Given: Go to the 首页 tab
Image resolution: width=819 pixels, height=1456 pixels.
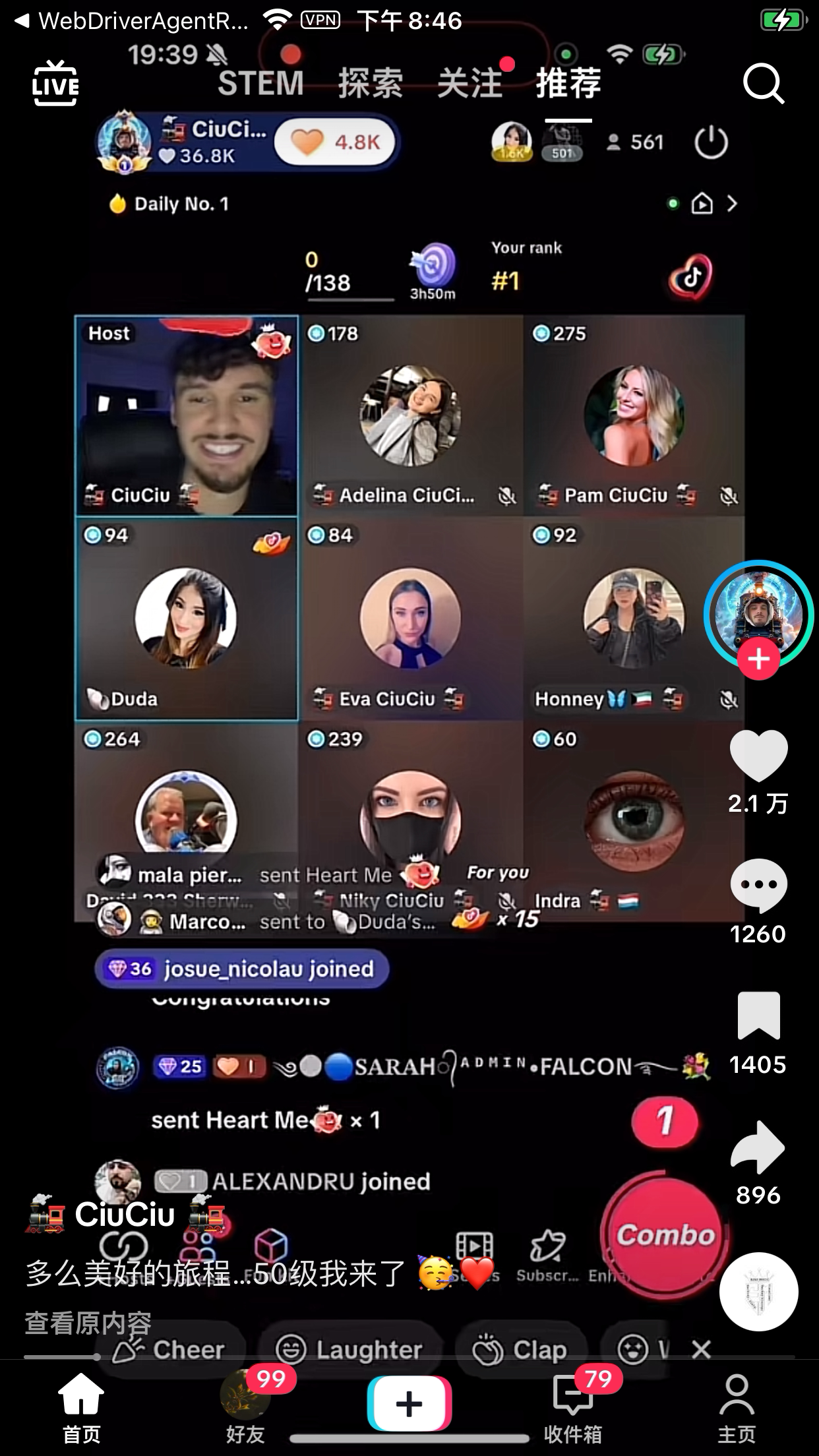Looking at the screenshot, I should pos(81,1403).
